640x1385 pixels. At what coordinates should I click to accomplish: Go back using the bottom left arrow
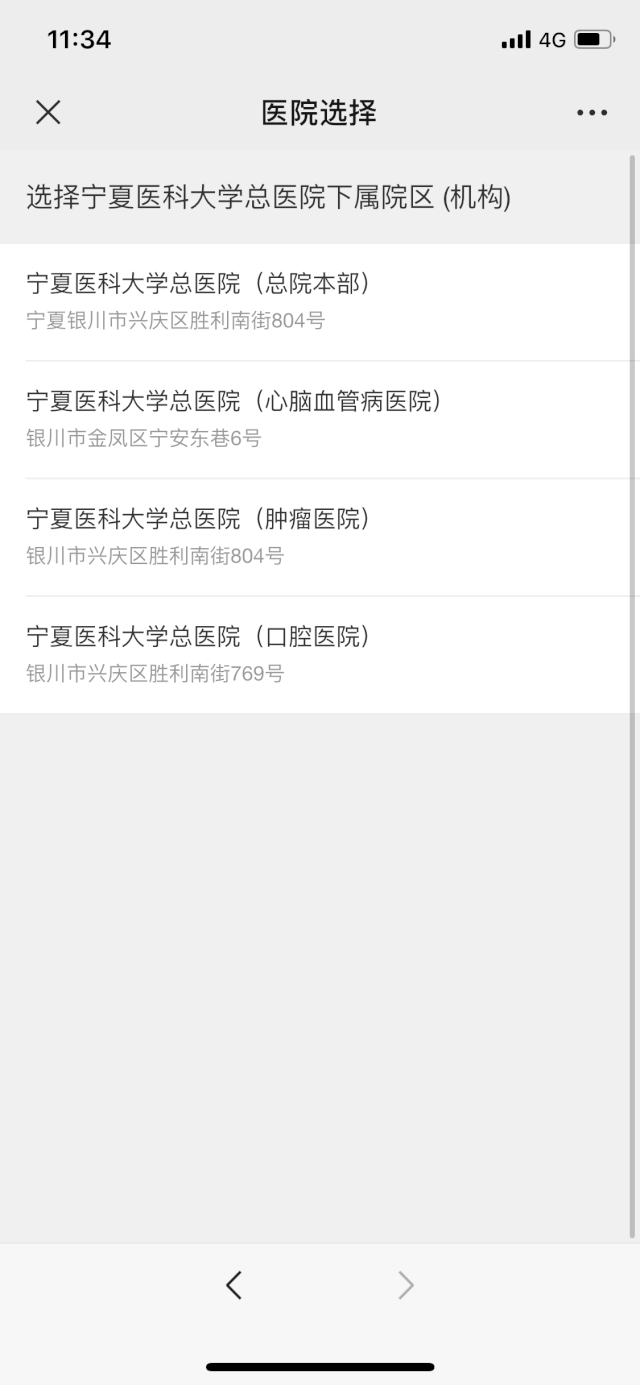click(x=234, y=1285)
